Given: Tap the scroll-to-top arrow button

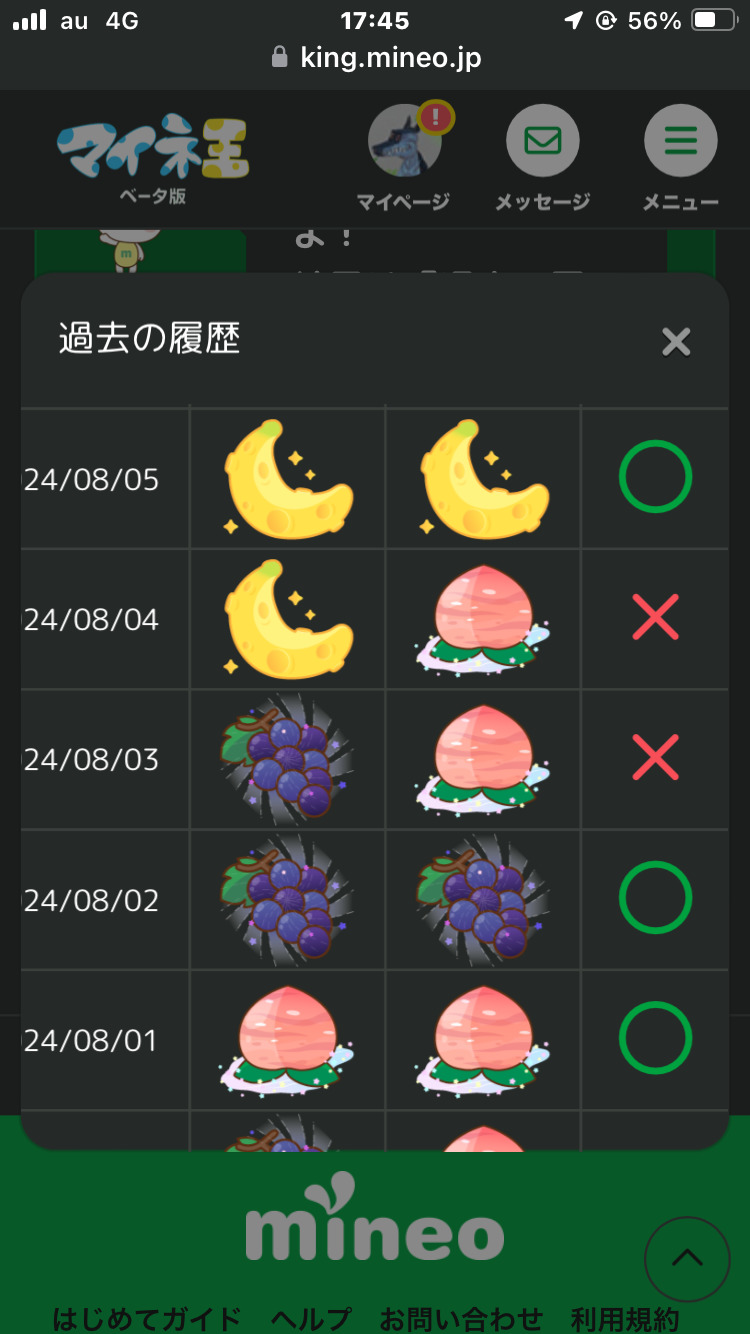Looking at the screenshot, I should (687, 1258).
